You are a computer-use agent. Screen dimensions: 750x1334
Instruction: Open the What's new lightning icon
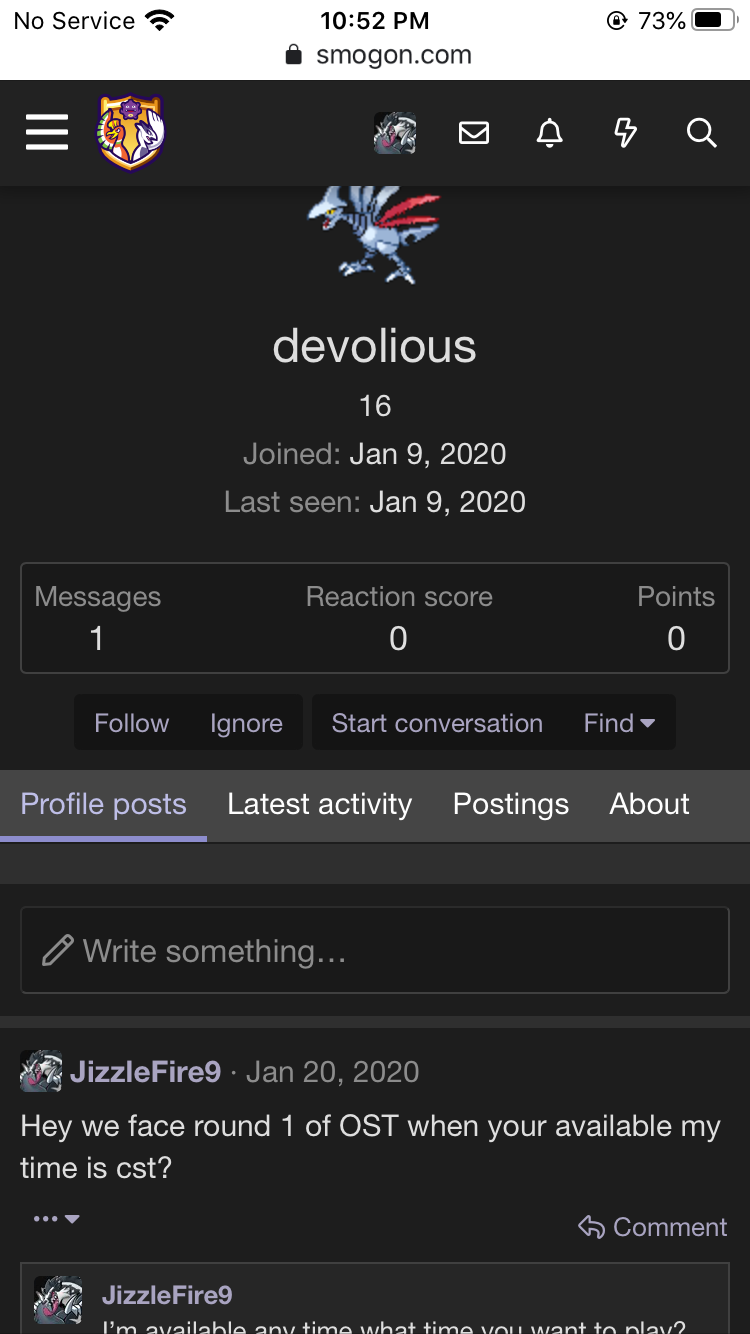(625, 133)
